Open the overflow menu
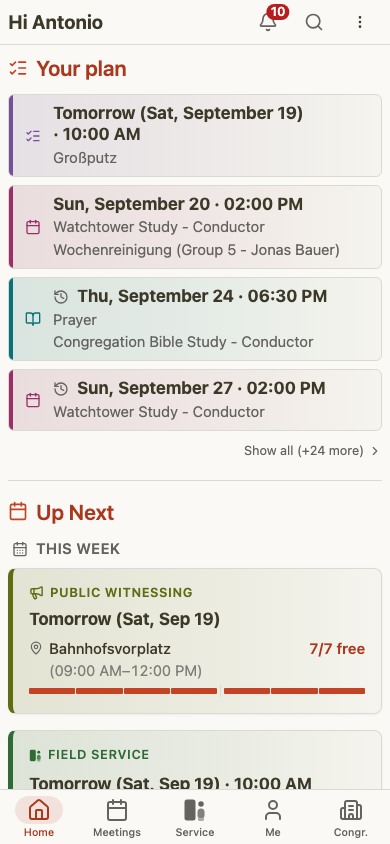The width and height of the screenshot is (390, 844). 360,22
